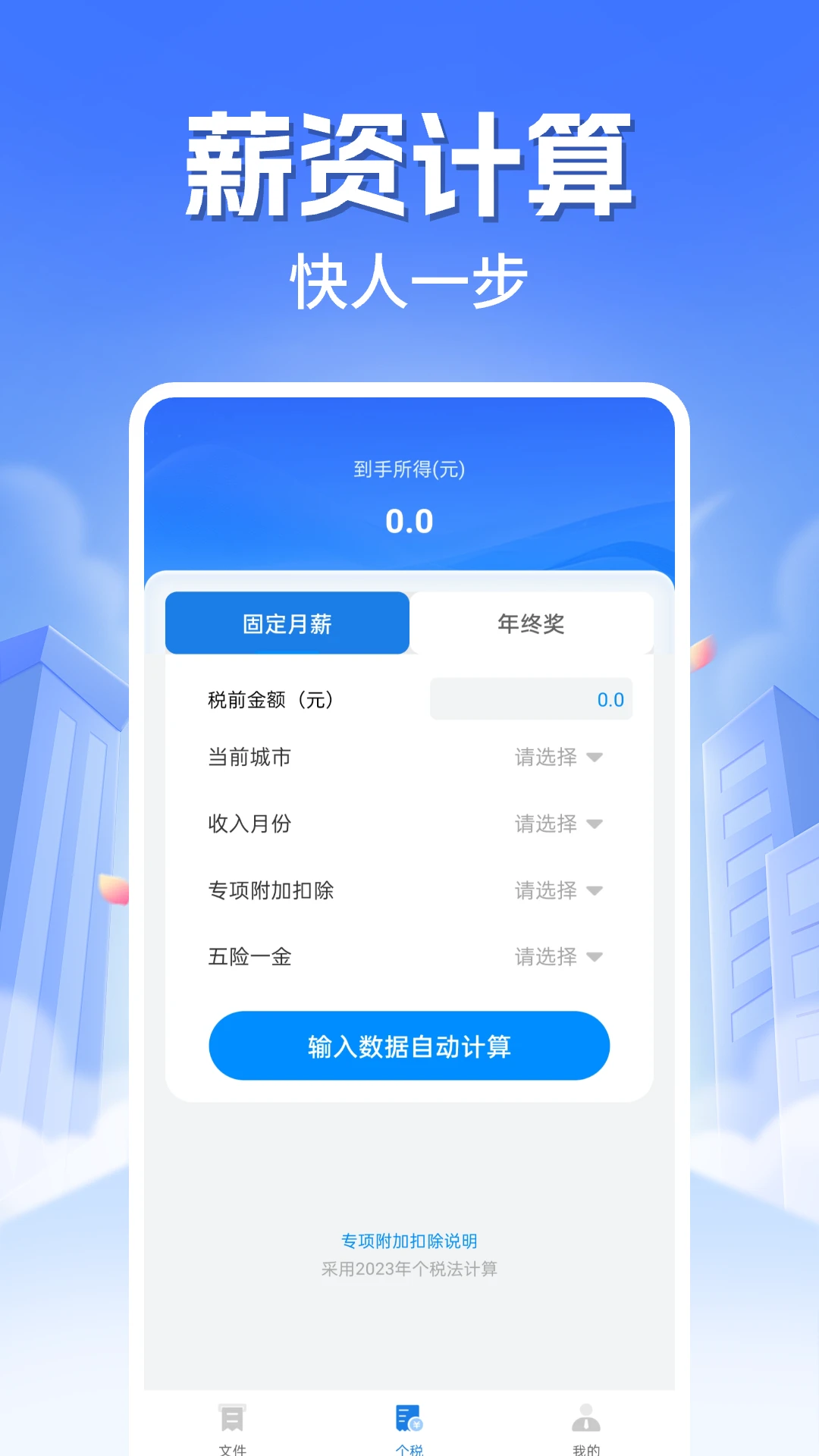Open the 专项附加扣除说明 link
The image size is (819, 1456).
[x=409, y=1240]
